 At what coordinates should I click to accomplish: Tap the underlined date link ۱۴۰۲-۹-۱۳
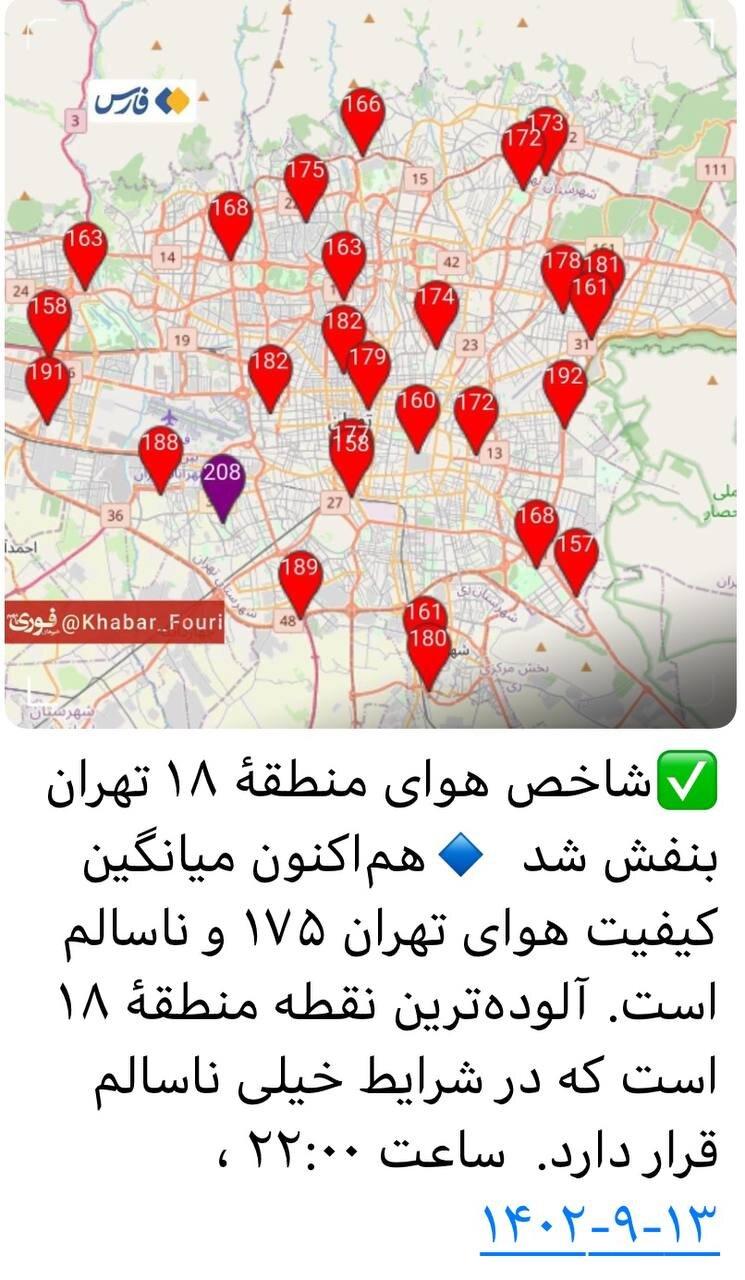pyautogui.click(x=600, y=1223)
